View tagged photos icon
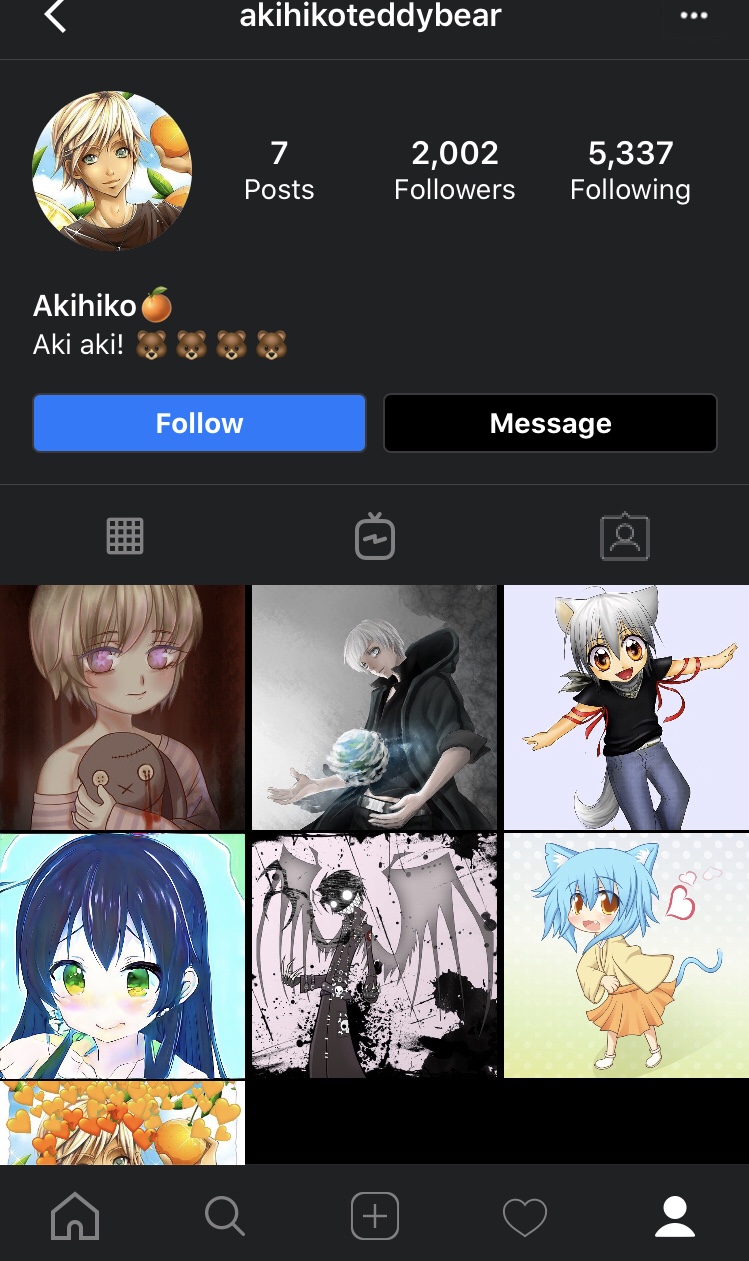Screen dimensions: 749x1261 (624, 535)
